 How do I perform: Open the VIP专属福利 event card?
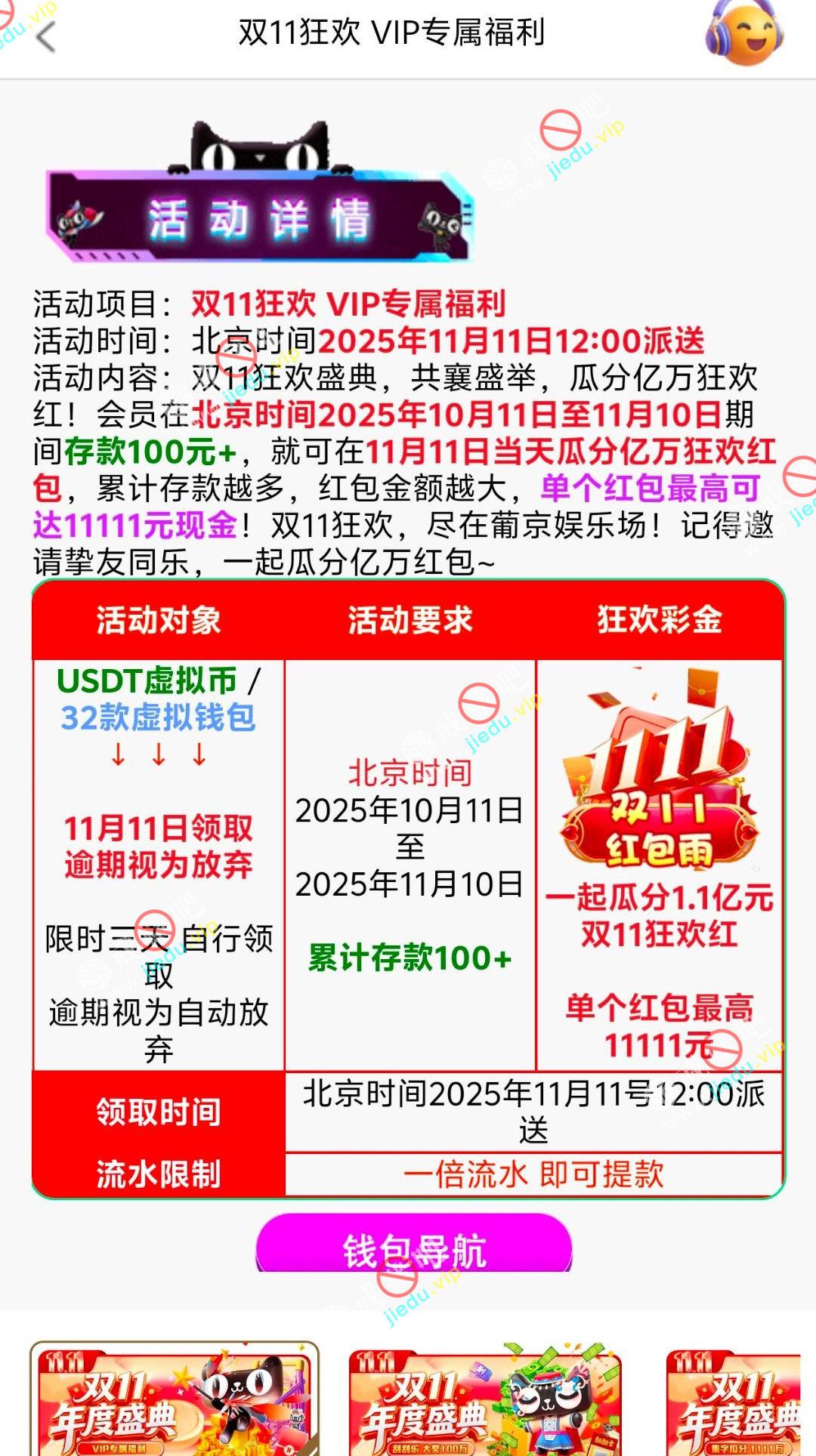tap(175, 1401)
